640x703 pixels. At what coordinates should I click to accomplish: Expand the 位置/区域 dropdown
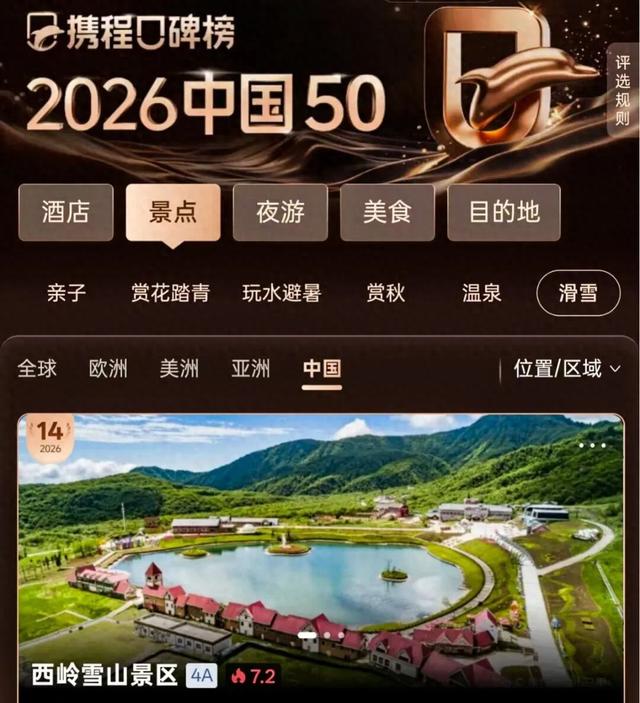point(567,368)
